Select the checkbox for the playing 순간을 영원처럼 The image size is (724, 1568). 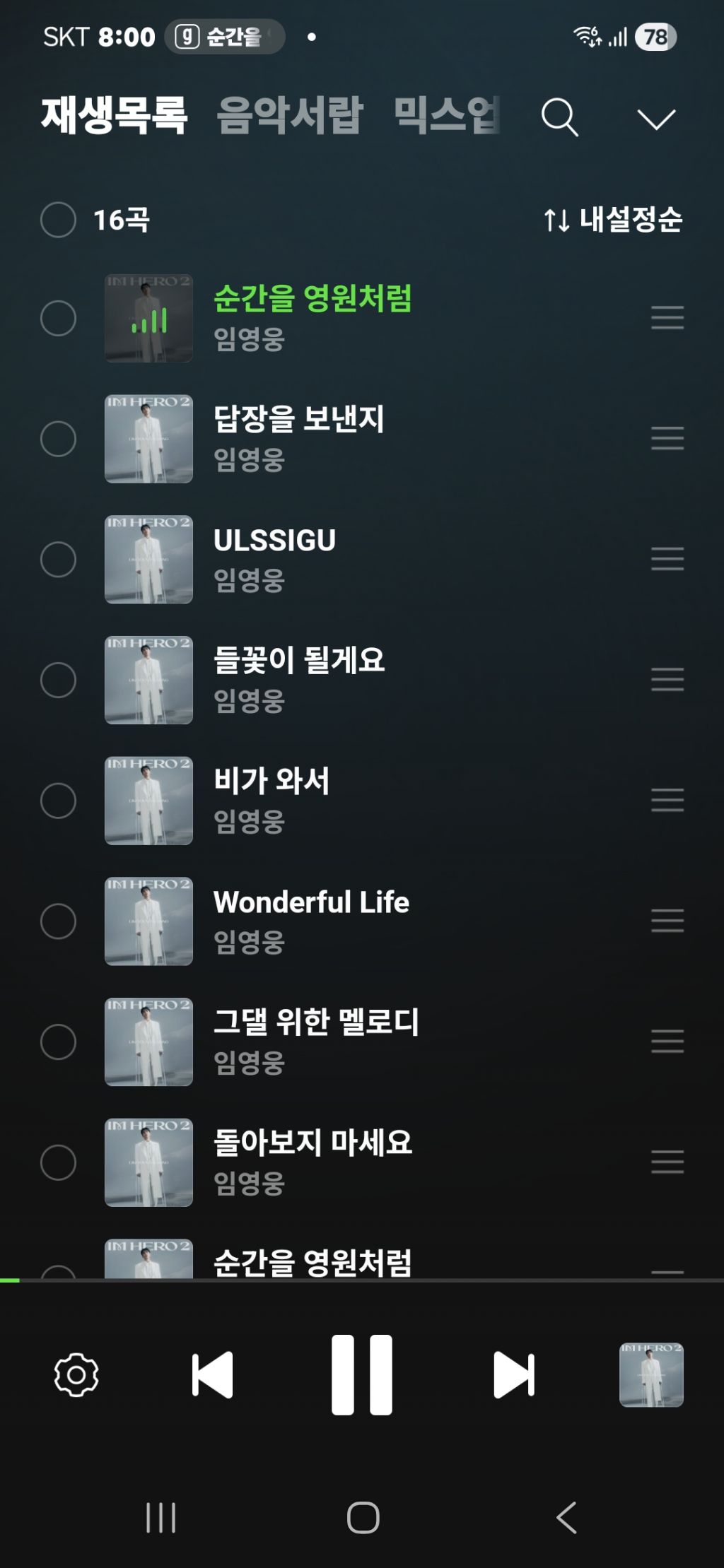click(58, 318)
